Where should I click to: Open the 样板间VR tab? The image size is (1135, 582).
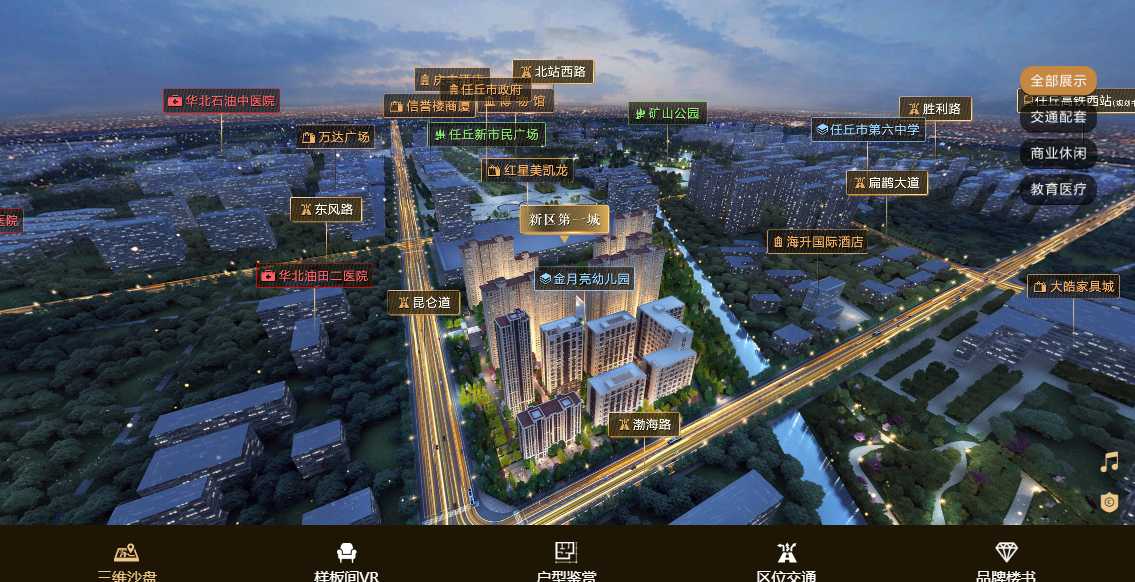click(x=346, y=562)
